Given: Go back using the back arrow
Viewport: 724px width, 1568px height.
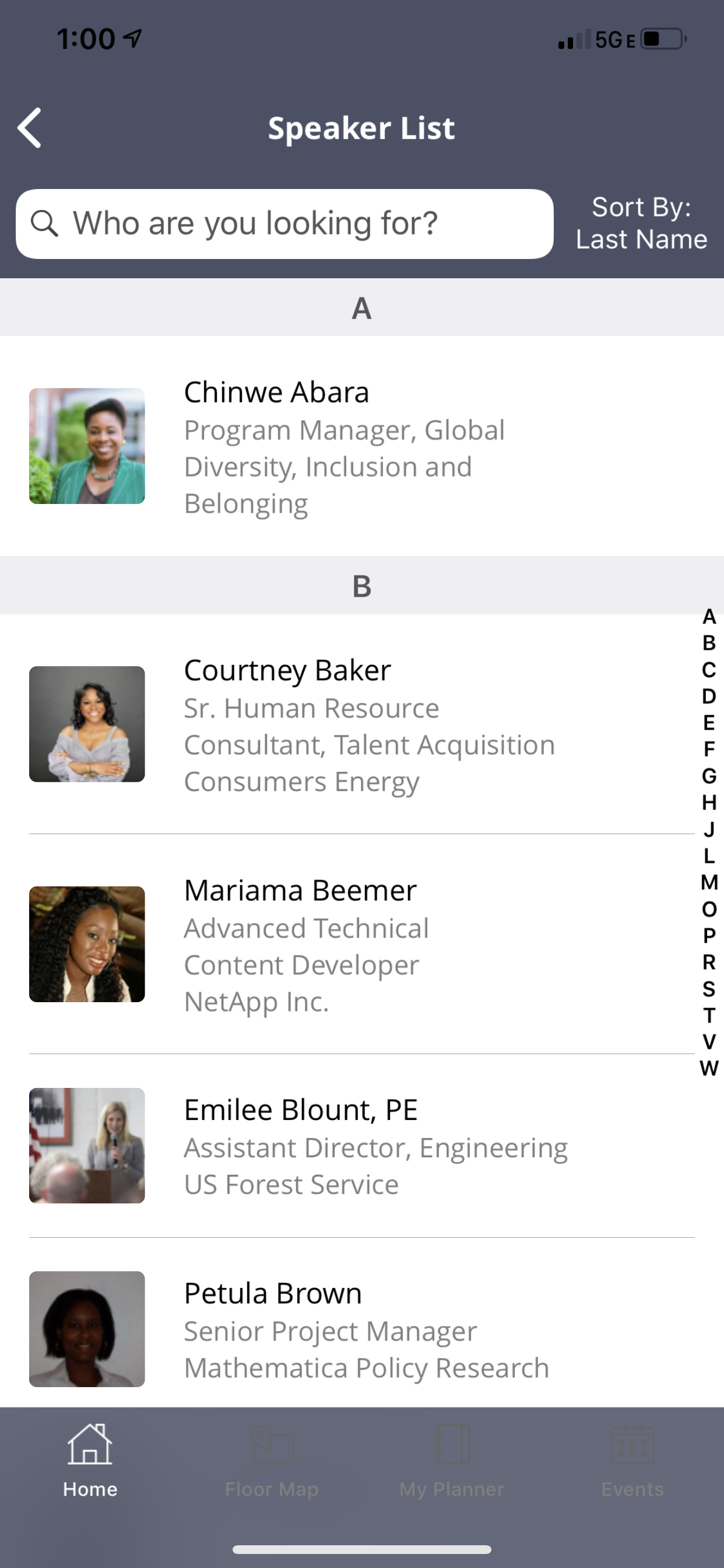Looking at the screenshot, I should pos(29,128).
